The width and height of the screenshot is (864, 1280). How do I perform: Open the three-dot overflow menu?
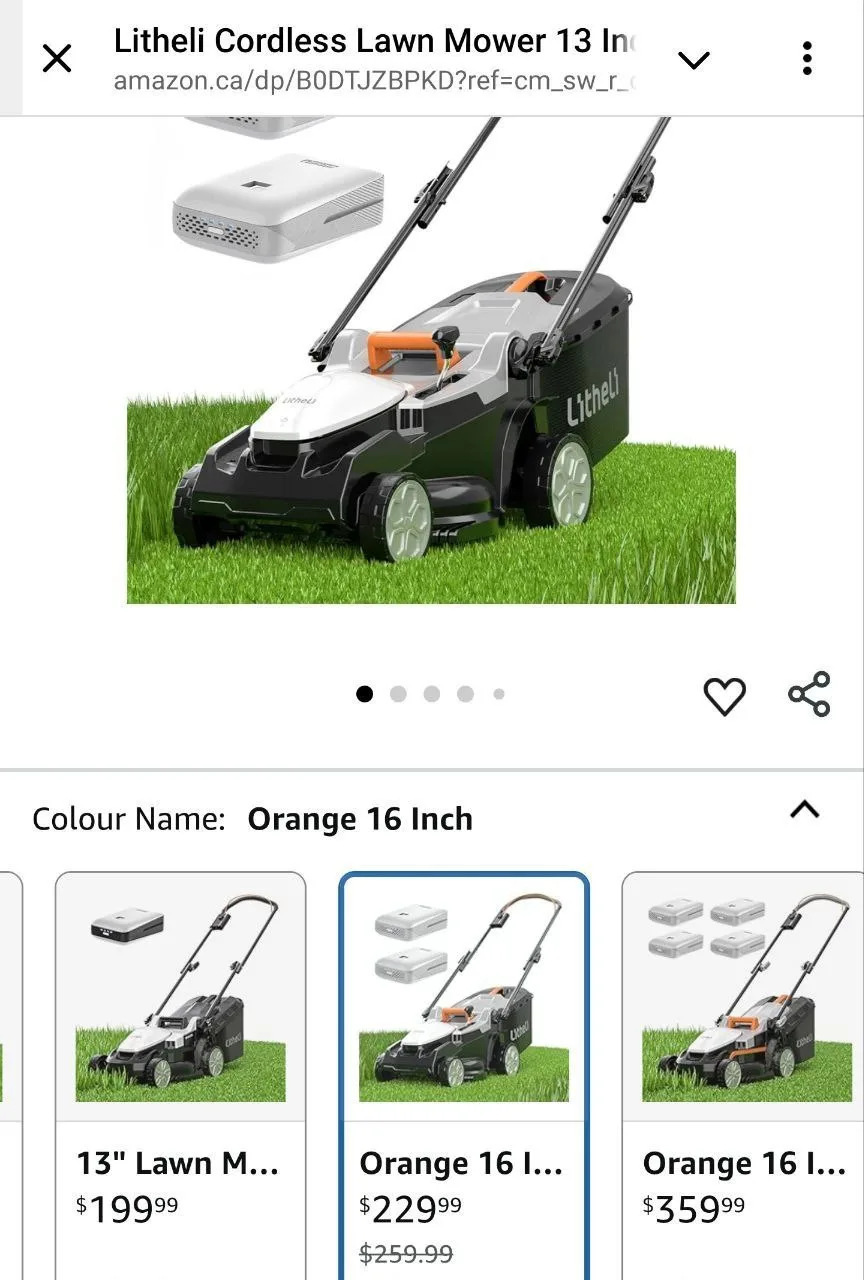(807, 58)
